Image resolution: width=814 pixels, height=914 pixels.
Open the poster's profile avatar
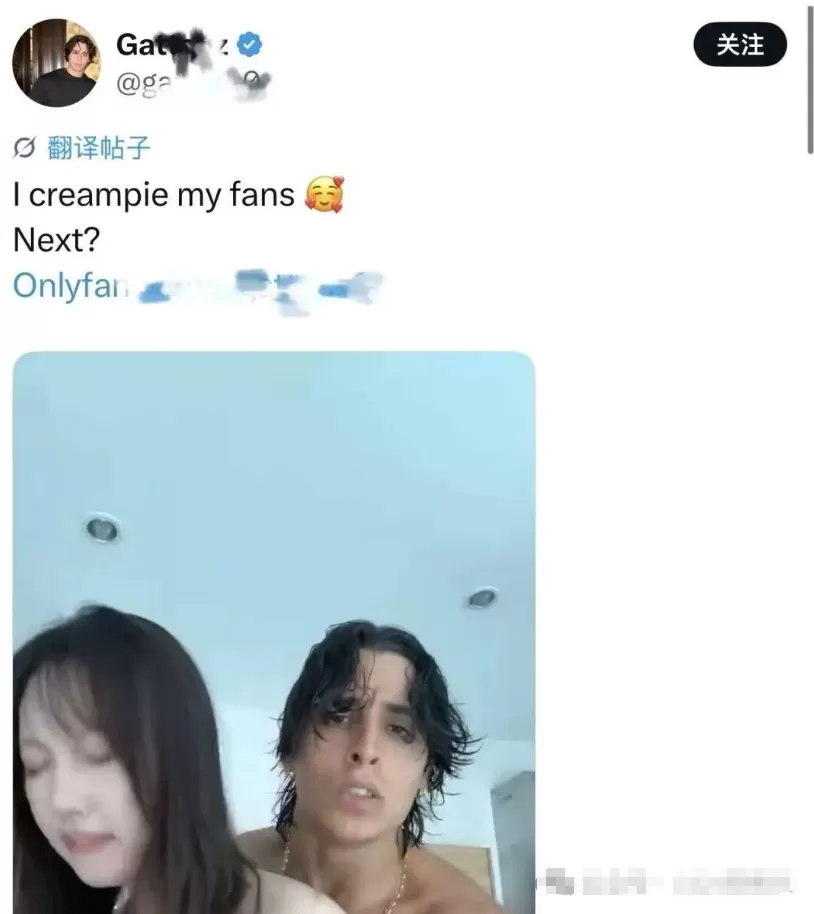[56, 62]
